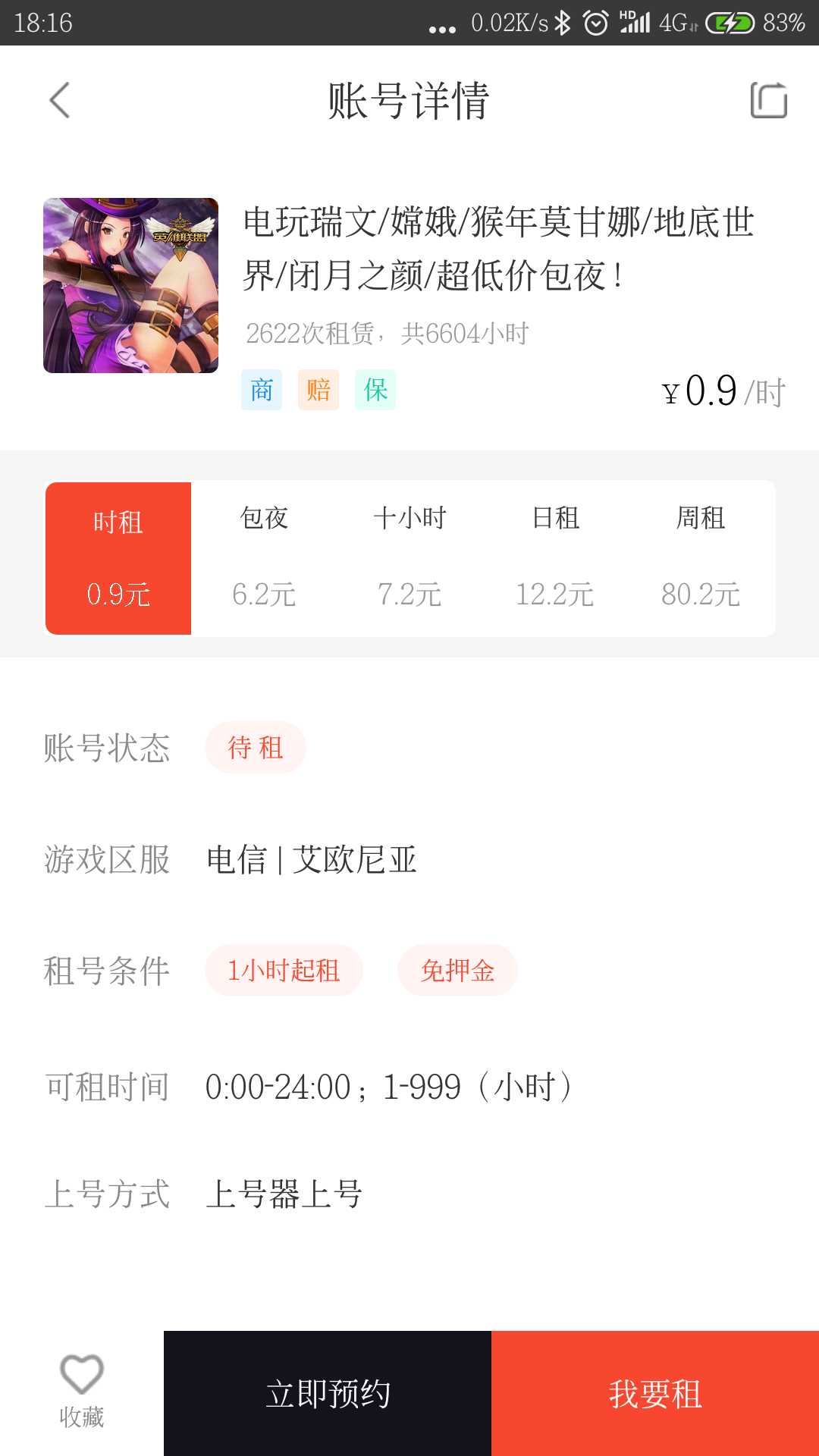Pick the 十小时 7.2元 rental plan

409,558
